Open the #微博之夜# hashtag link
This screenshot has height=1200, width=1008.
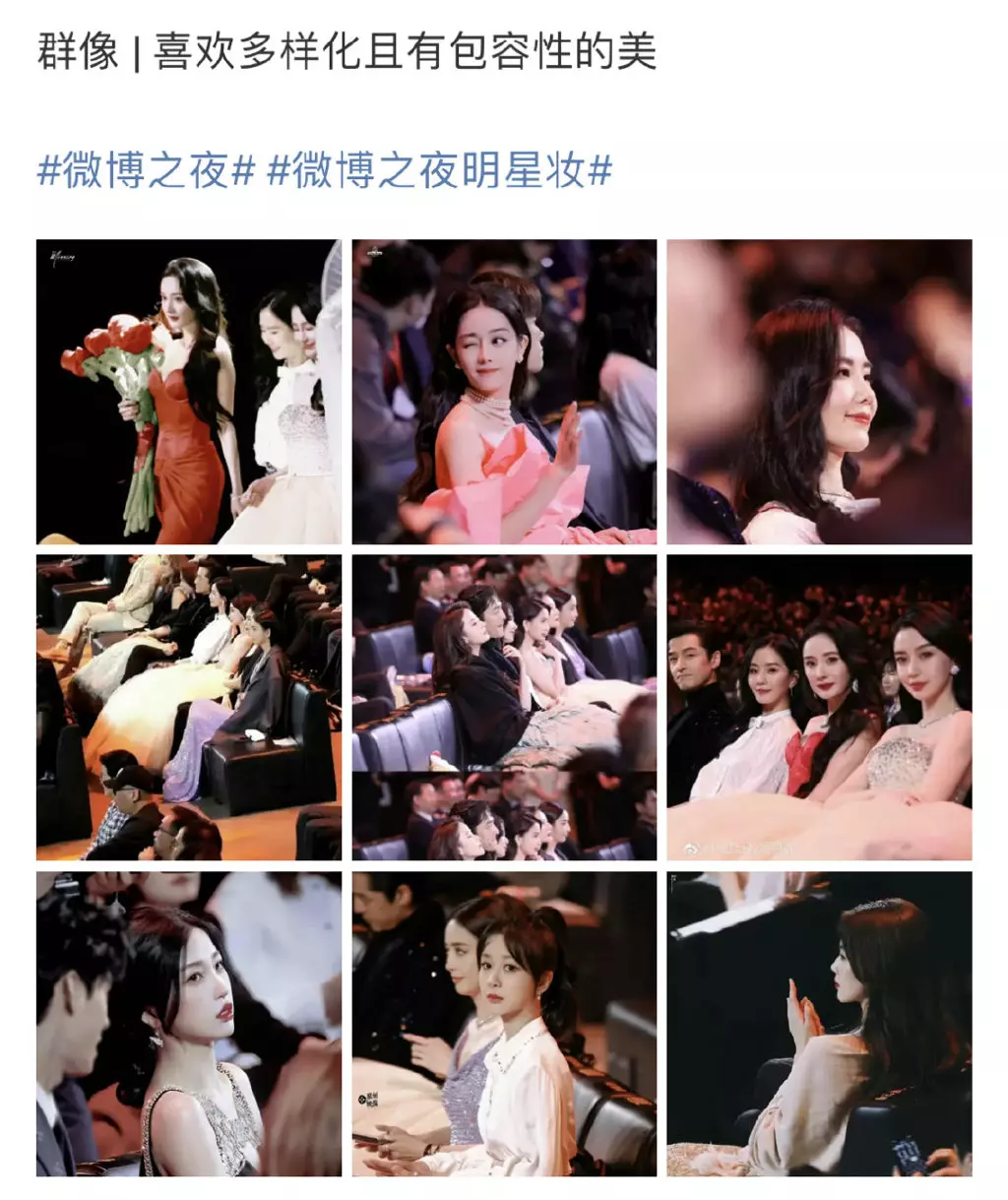pos(146,171)
